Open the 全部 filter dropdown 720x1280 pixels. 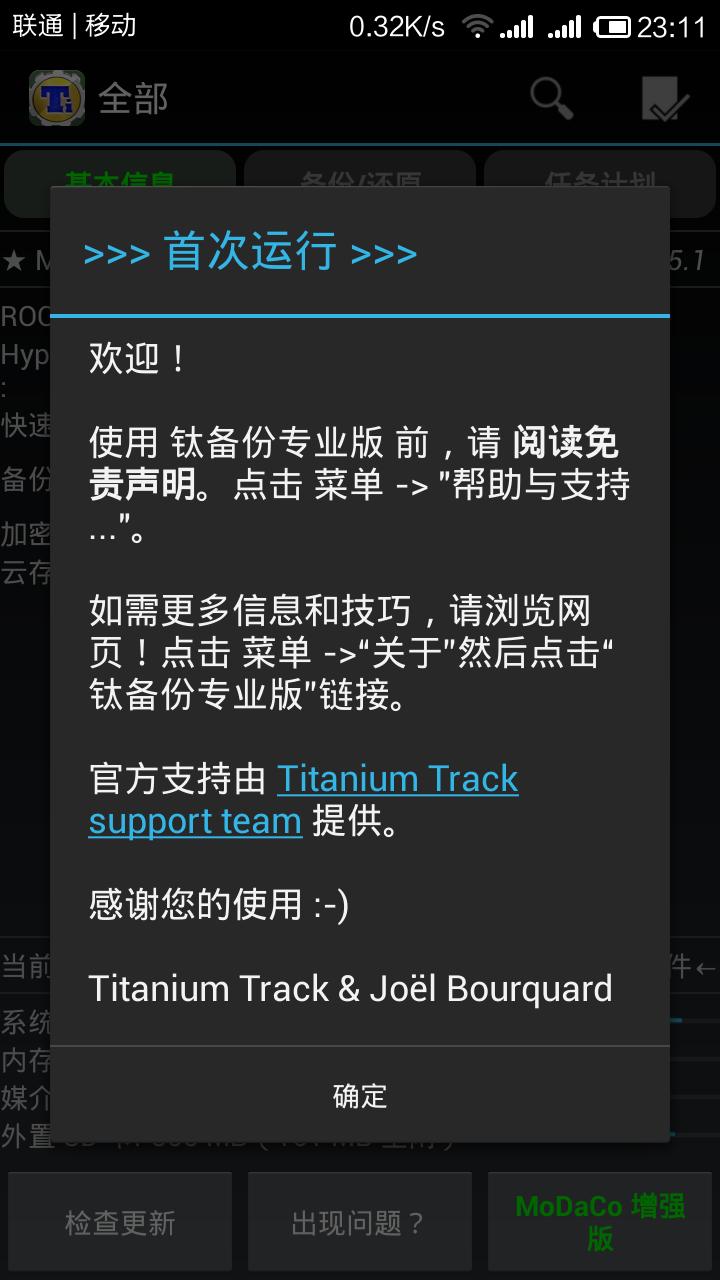(131, 98)
